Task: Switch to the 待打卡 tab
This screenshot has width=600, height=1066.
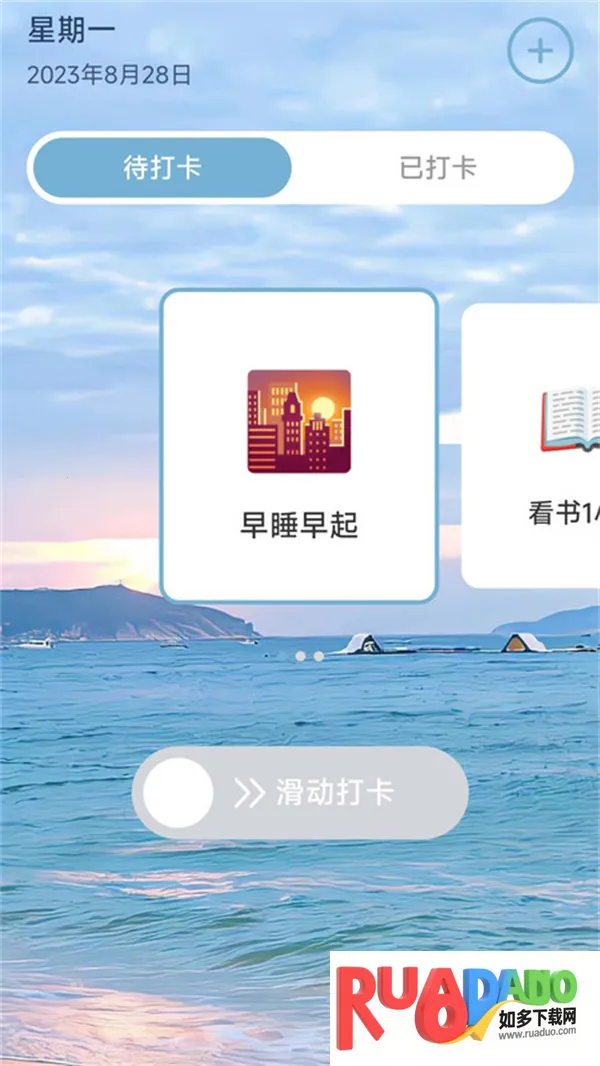Action: click(162, 168)
